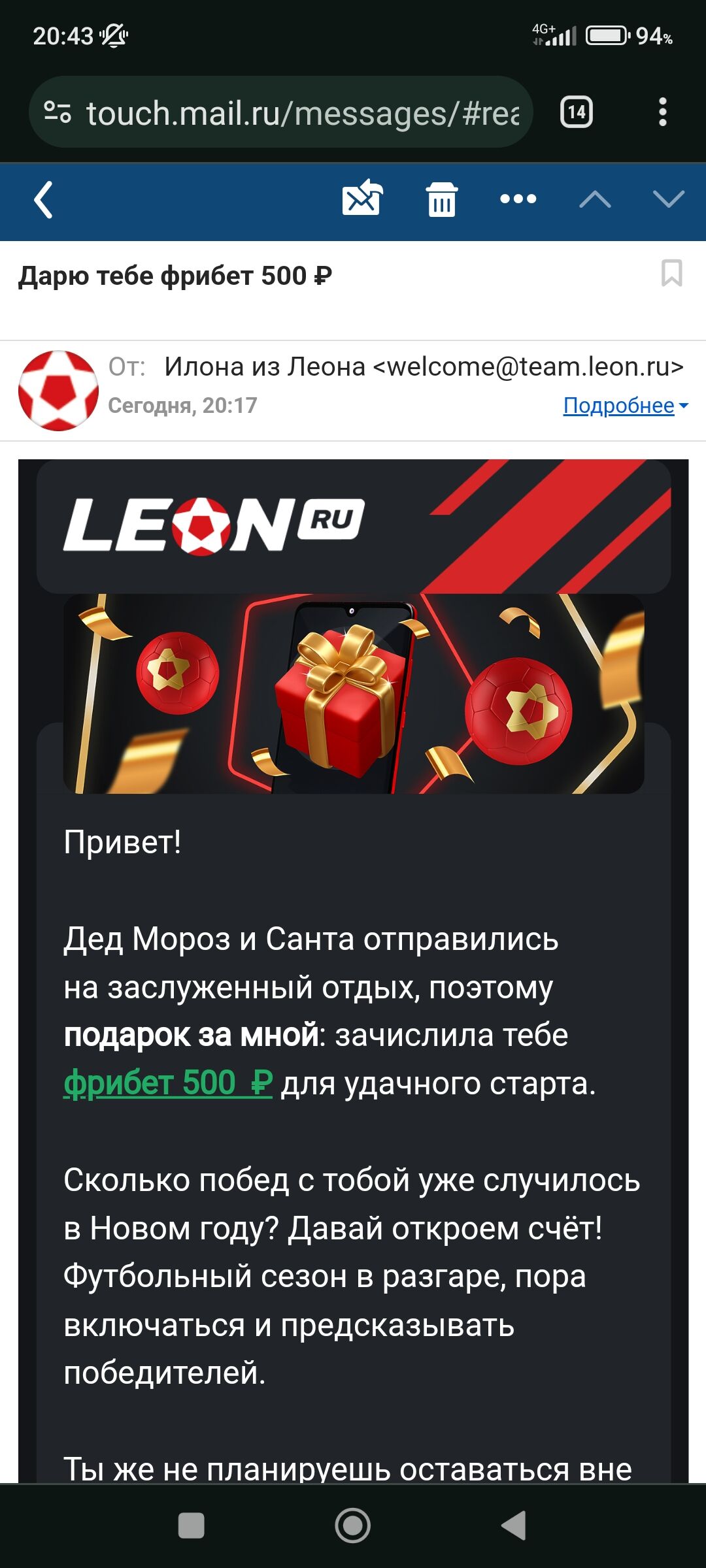The height and width of the screenshot is (1568, 706).
Task: View site info icon in address bar
Action: coord(58,112)
